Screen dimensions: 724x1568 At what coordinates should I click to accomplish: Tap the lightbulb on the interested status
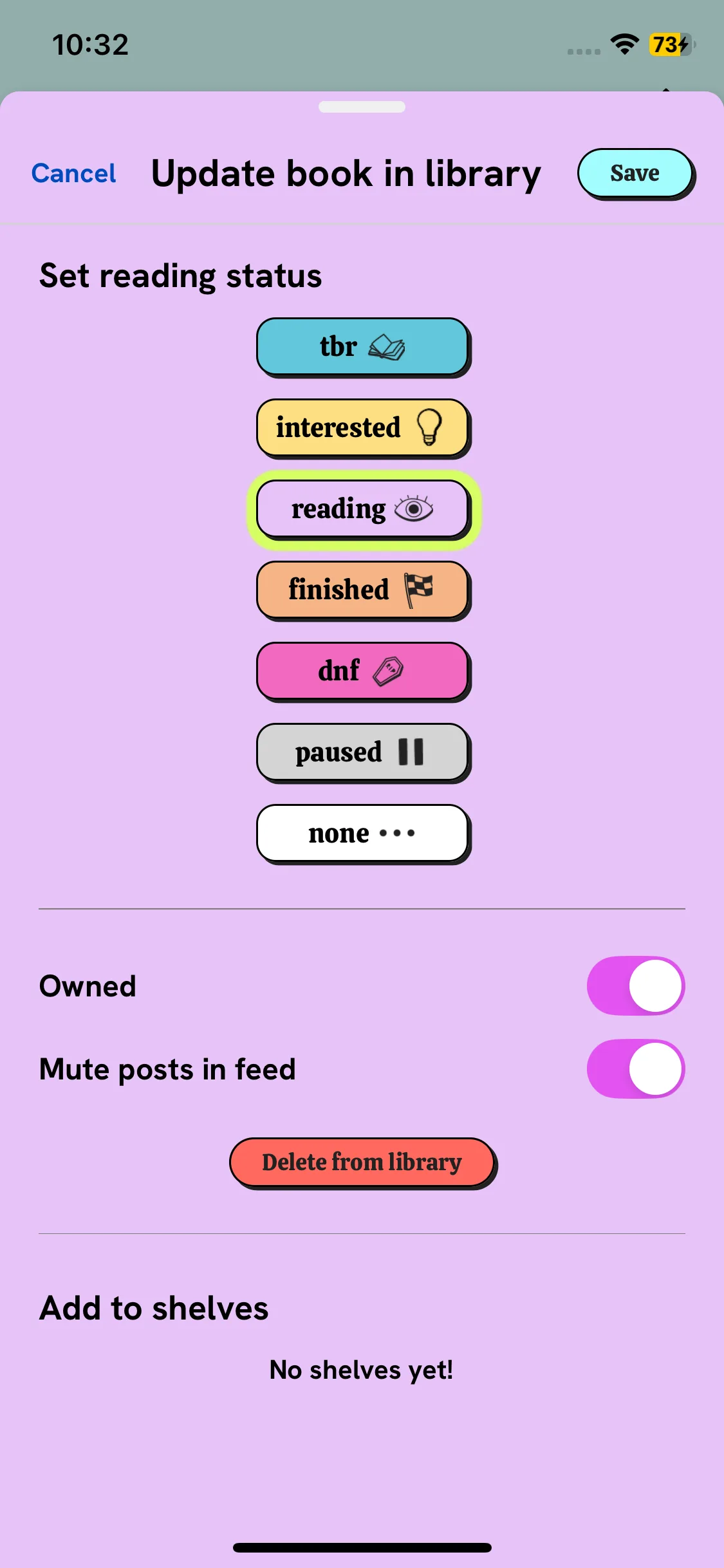point(429,427)
